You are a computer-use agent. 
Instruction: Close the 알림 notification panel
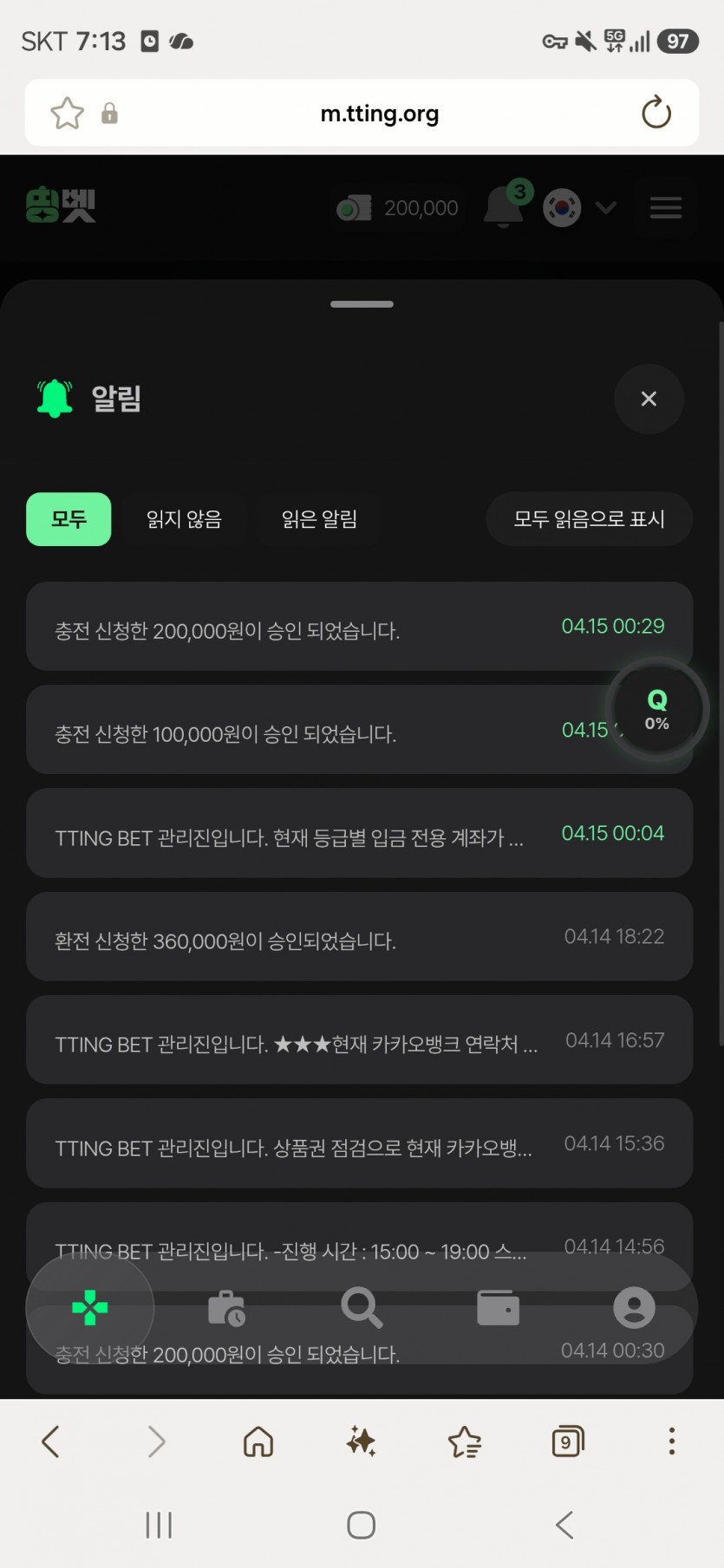coord(649,399)
